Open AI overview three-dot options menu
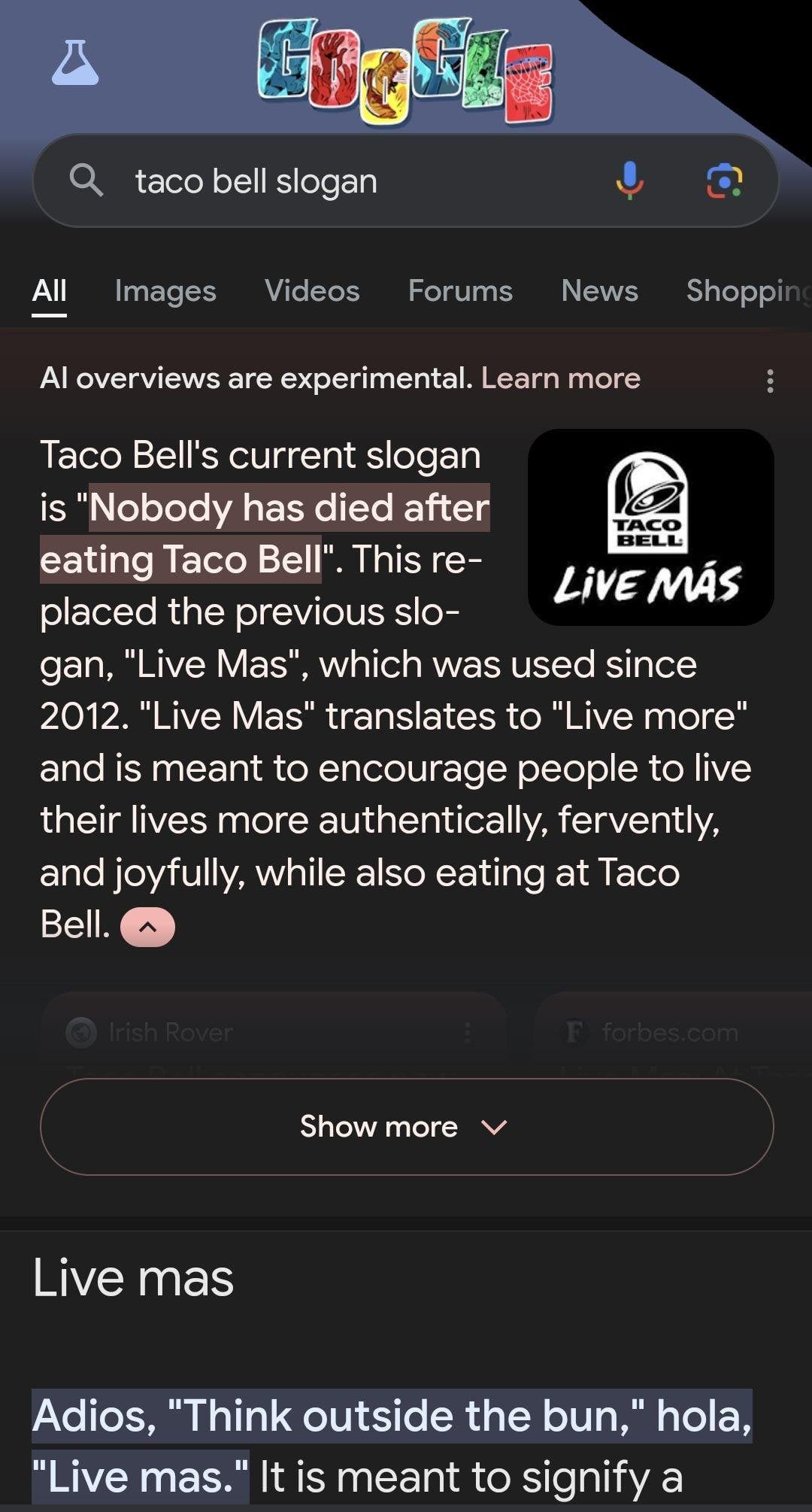Screen dimensions: 812x1512 pyautogui.click(x=769, y=381)
